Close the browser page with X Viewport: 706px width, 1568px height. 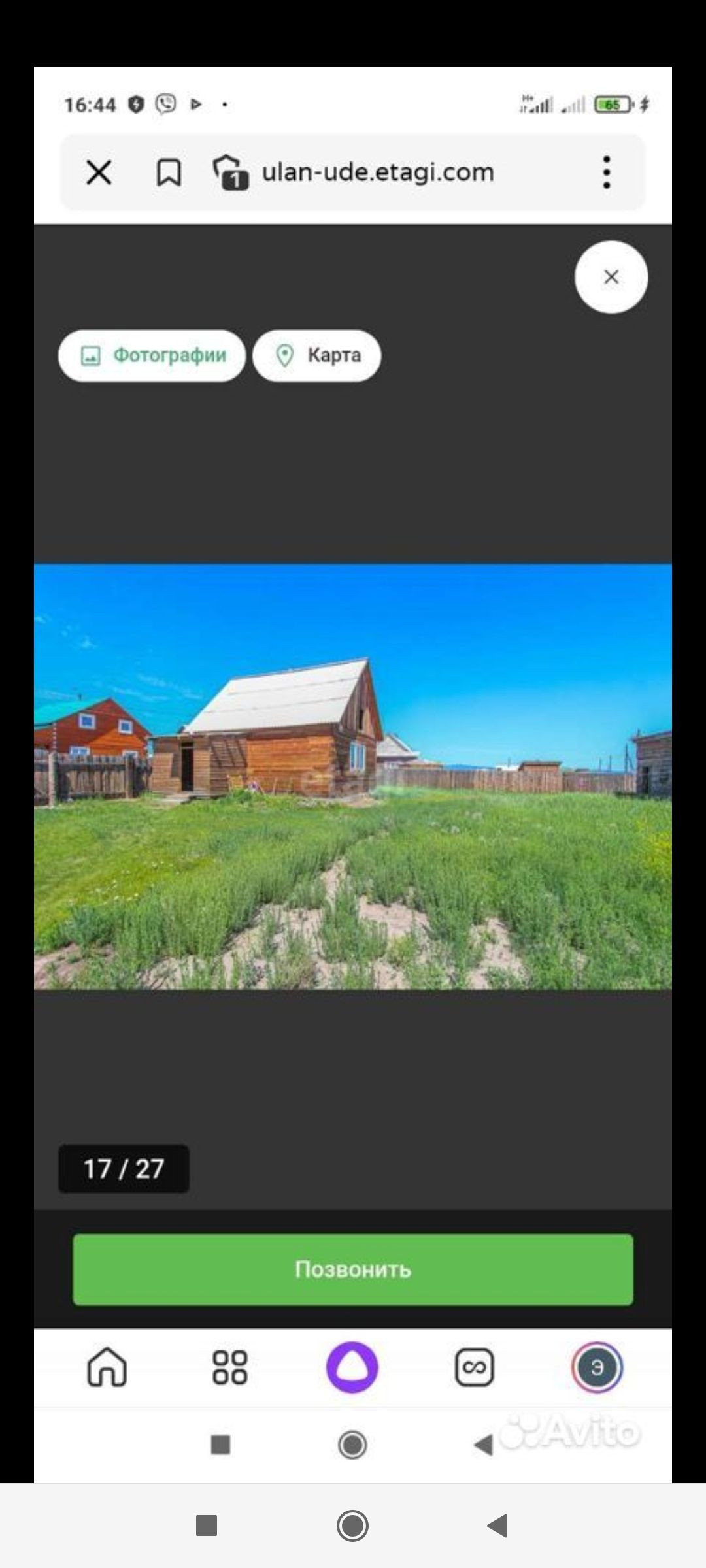coord(99,173)
